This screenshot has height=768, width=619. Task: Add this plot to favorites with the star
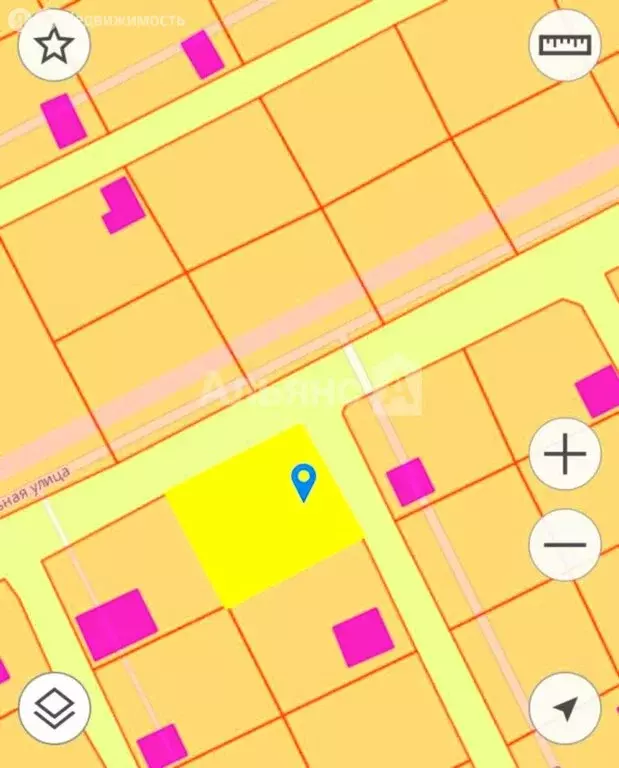coord(54,46)
